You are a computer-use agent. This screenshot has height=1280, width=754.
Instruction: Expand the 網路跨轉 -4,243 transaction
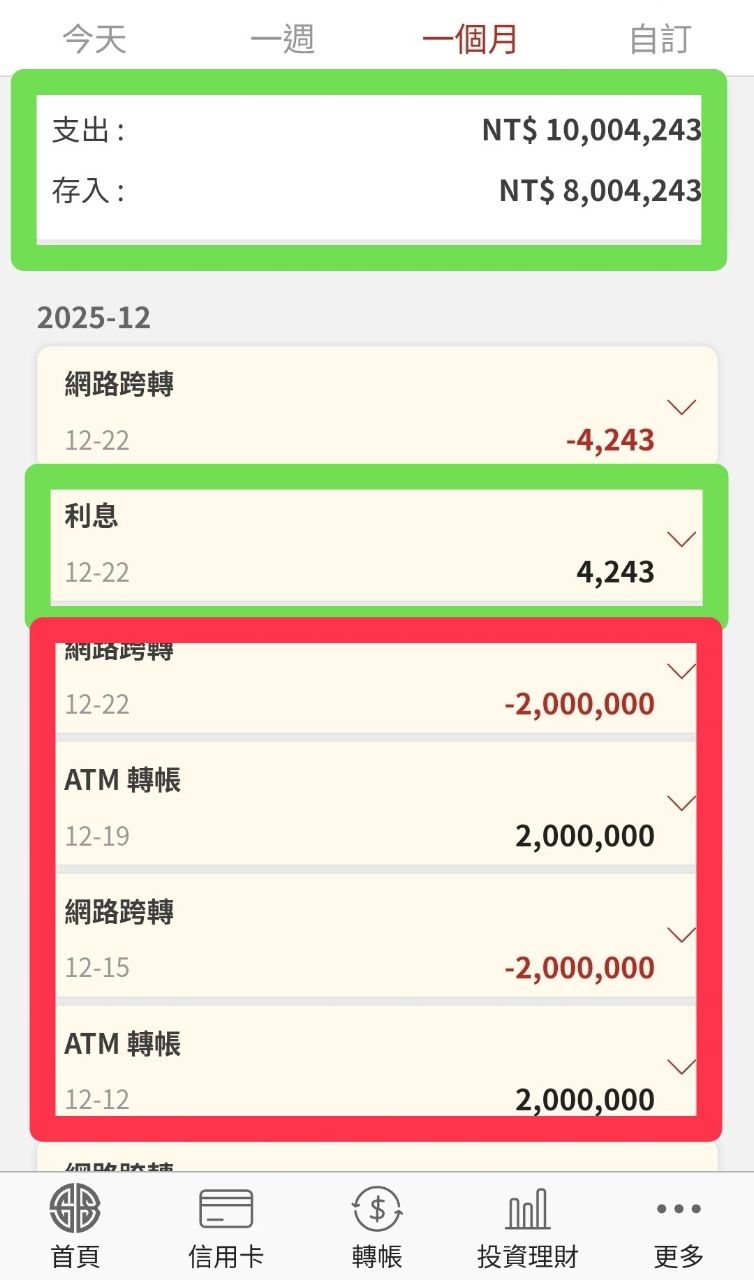tap(681, 406)
